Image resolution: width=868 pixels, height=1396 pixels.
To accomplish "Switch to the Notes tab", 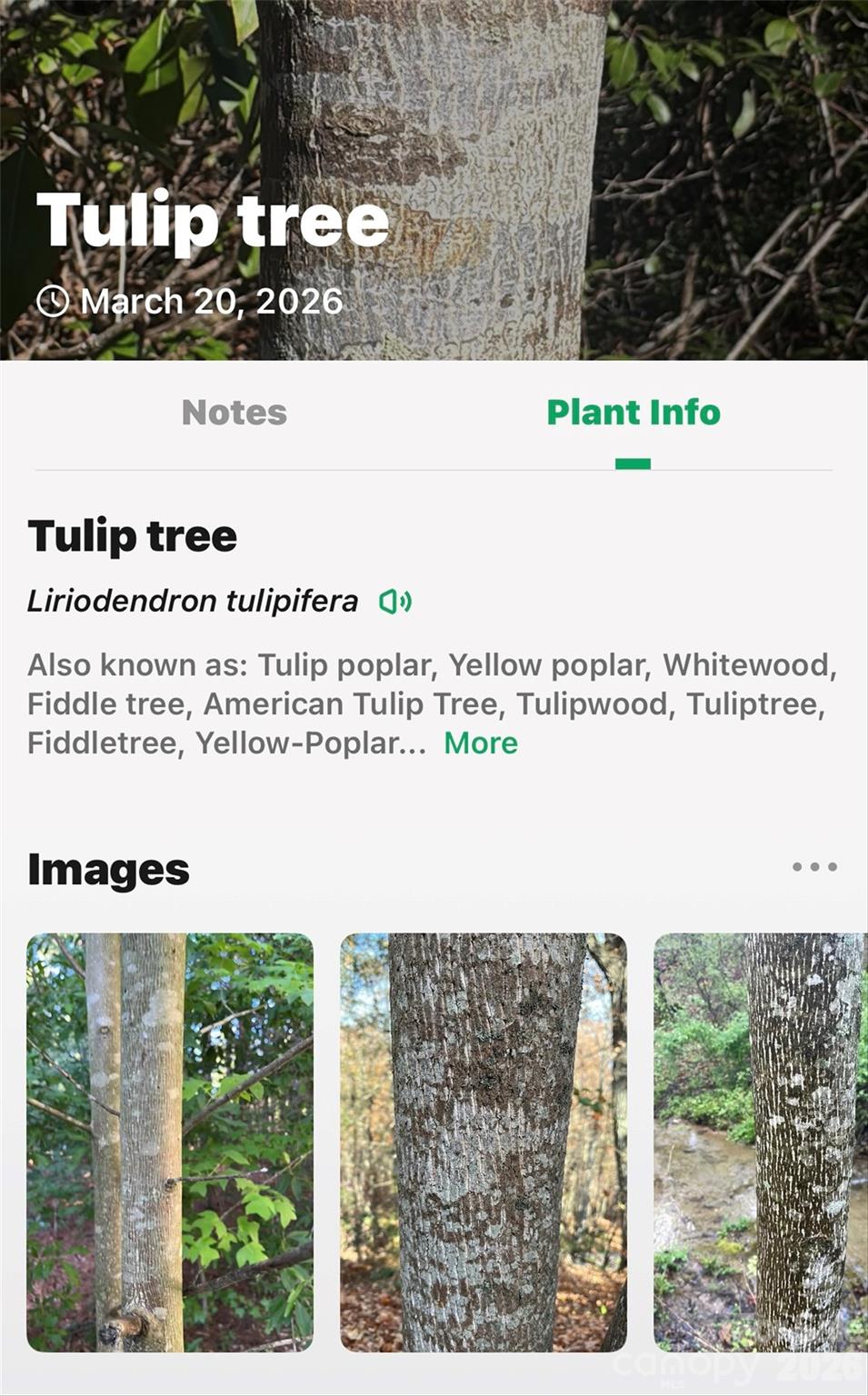I will pos(233,413).
